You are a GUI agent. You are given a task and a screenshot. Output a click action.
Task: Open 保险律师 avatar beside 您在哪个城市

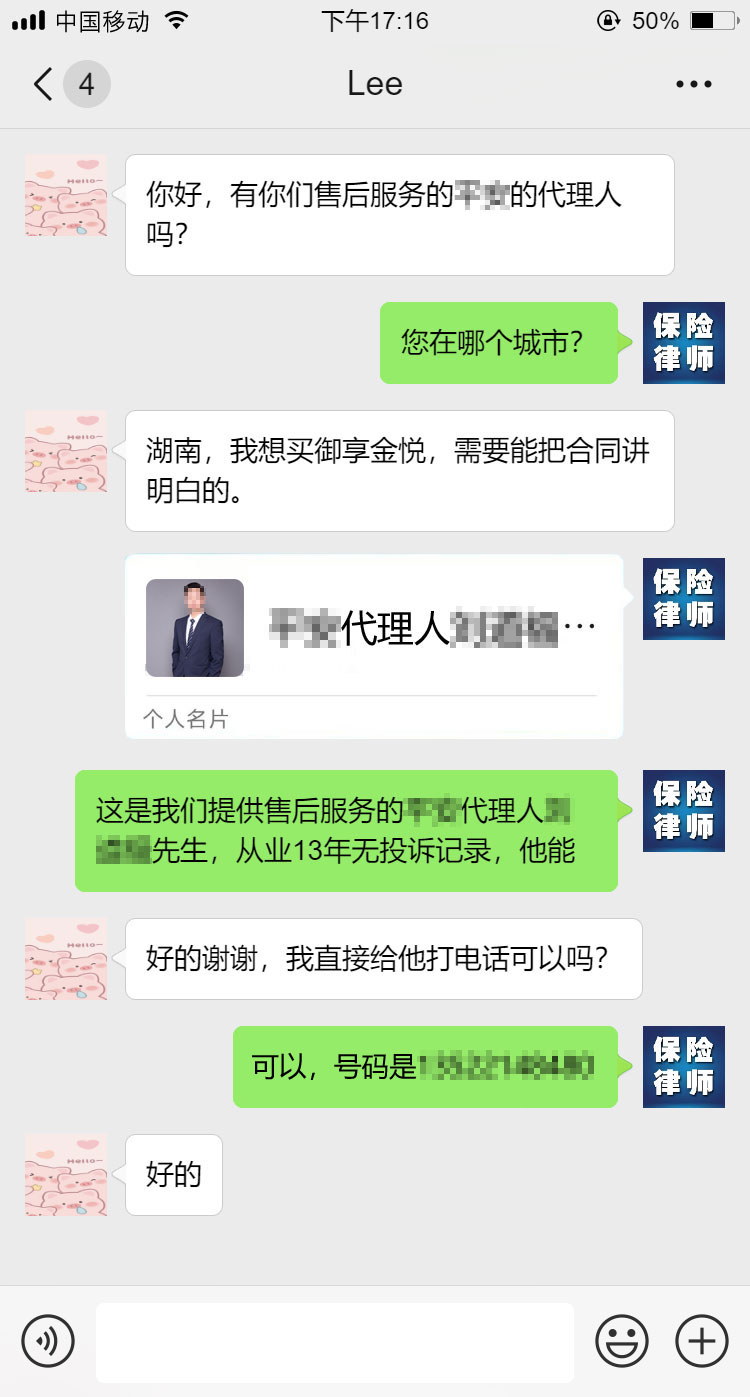tap(684, 343)
